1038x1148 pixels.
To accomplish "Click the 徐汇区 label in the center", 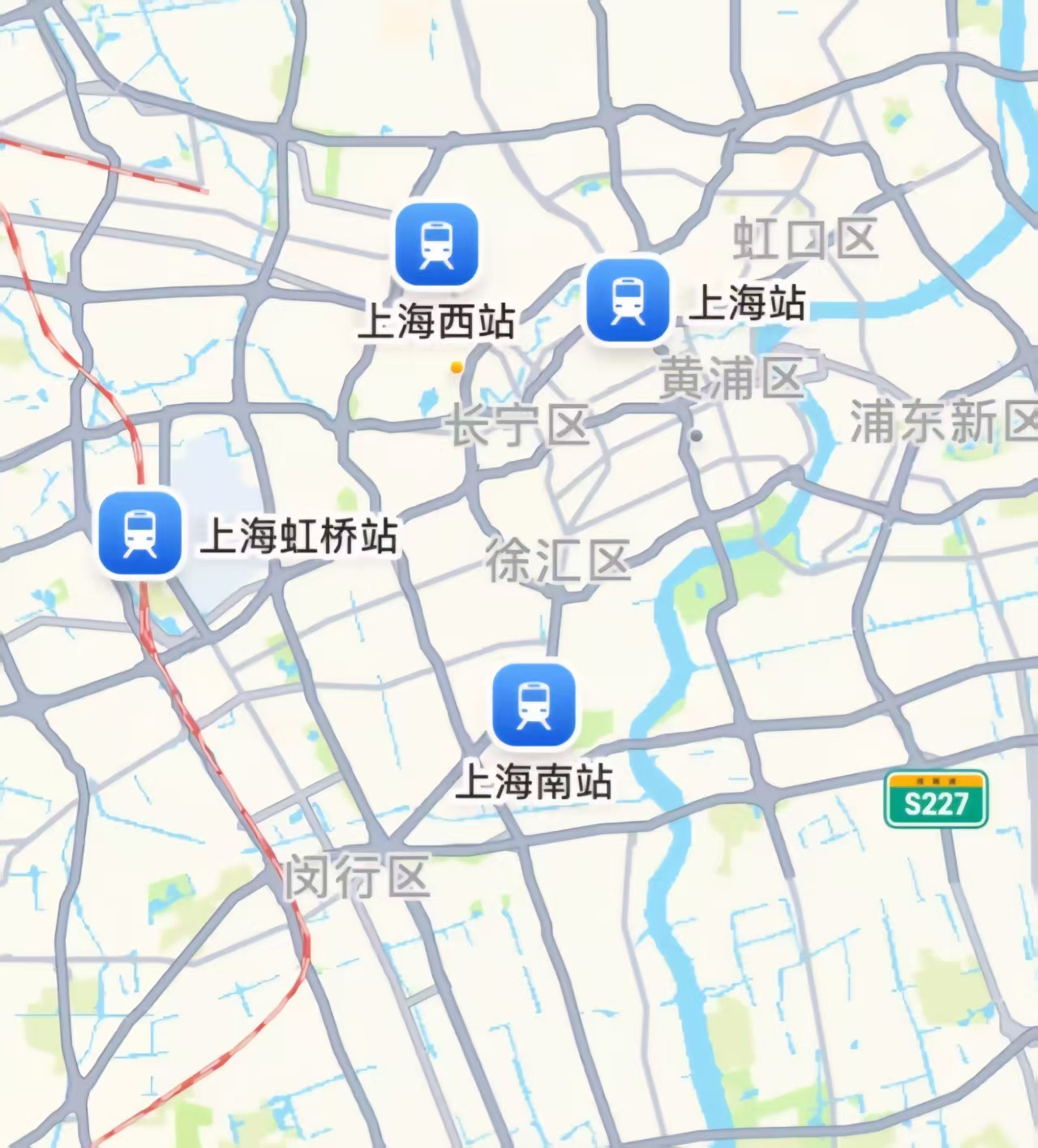I will [x=561, y=561].
